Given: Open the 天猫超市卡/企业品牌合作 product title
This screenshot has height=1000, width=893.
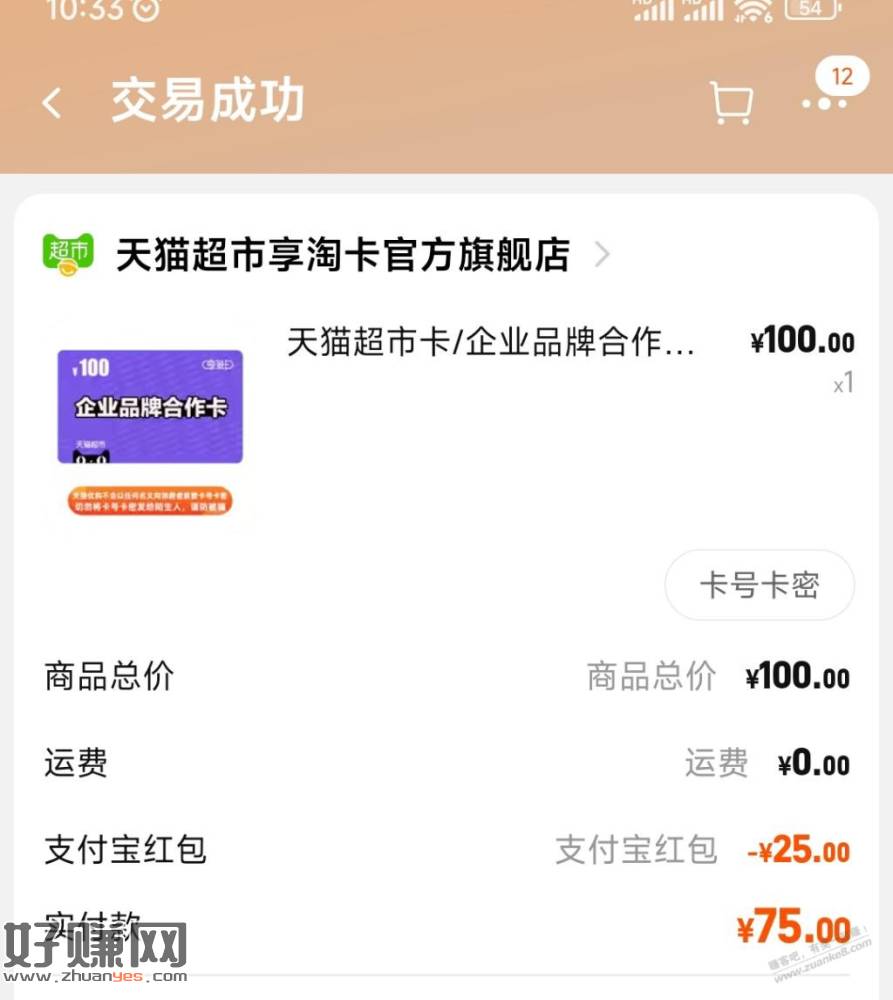Looking at the screenshot, I should (x=490, y=343).
